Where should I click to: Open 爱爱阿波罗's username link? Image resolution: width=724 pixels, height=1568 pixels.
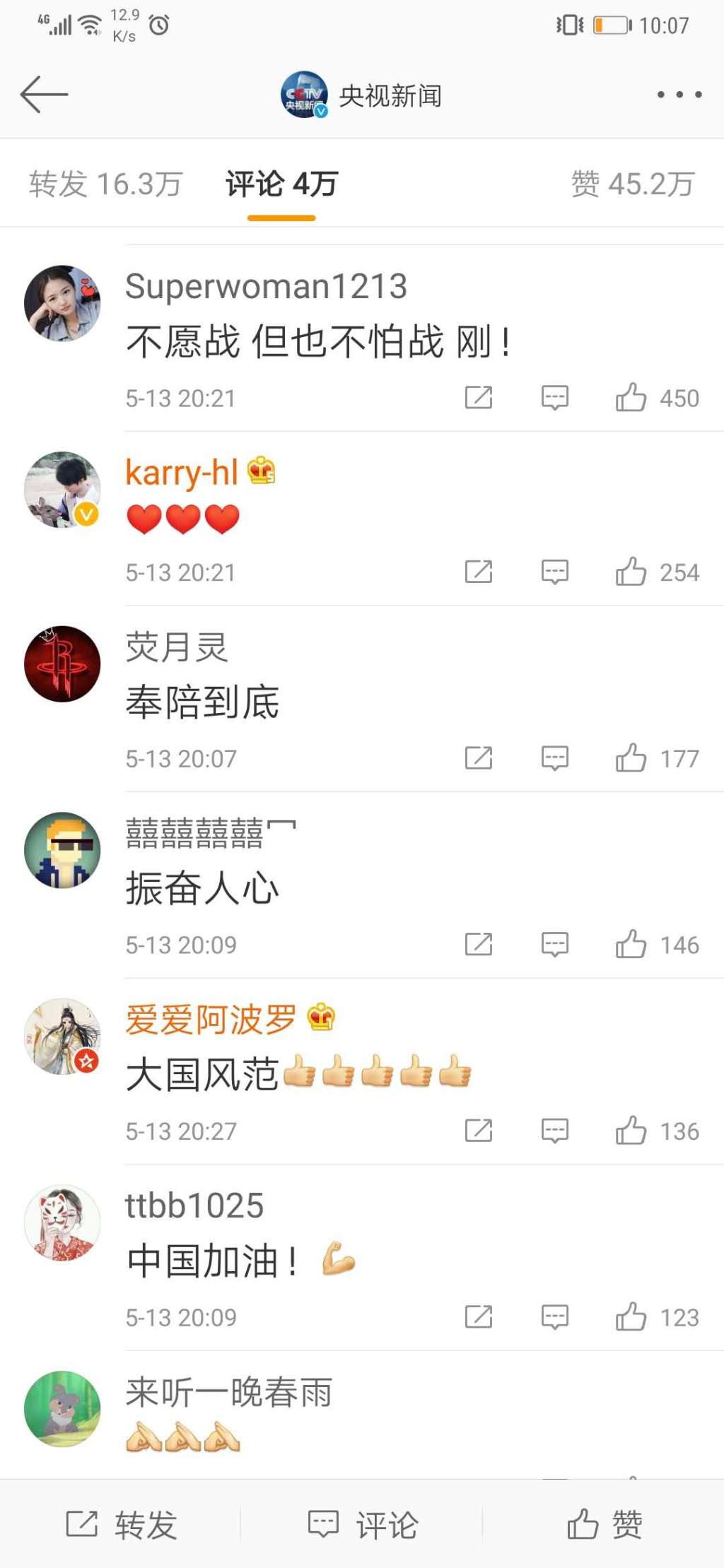211,1020
